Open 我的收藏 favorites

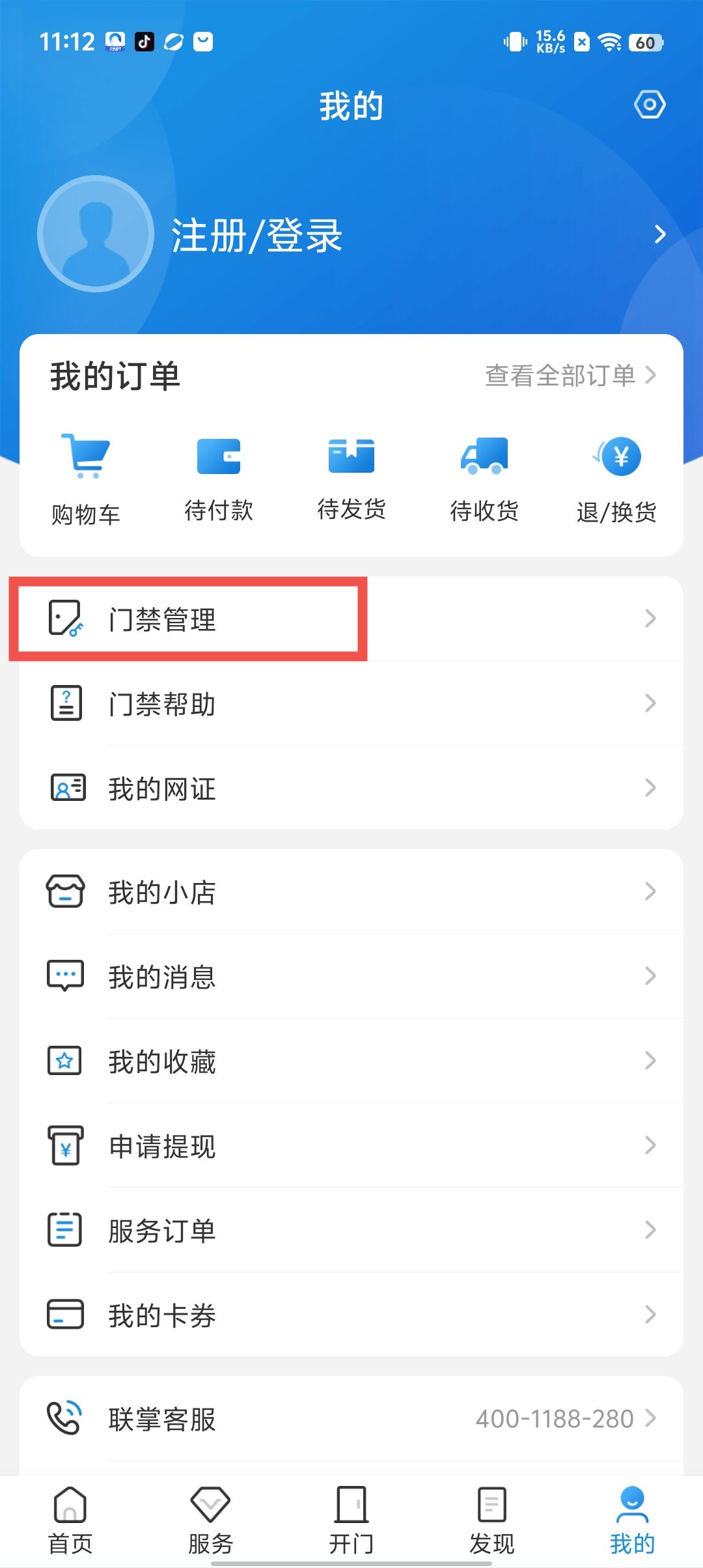coord(351,1061)
